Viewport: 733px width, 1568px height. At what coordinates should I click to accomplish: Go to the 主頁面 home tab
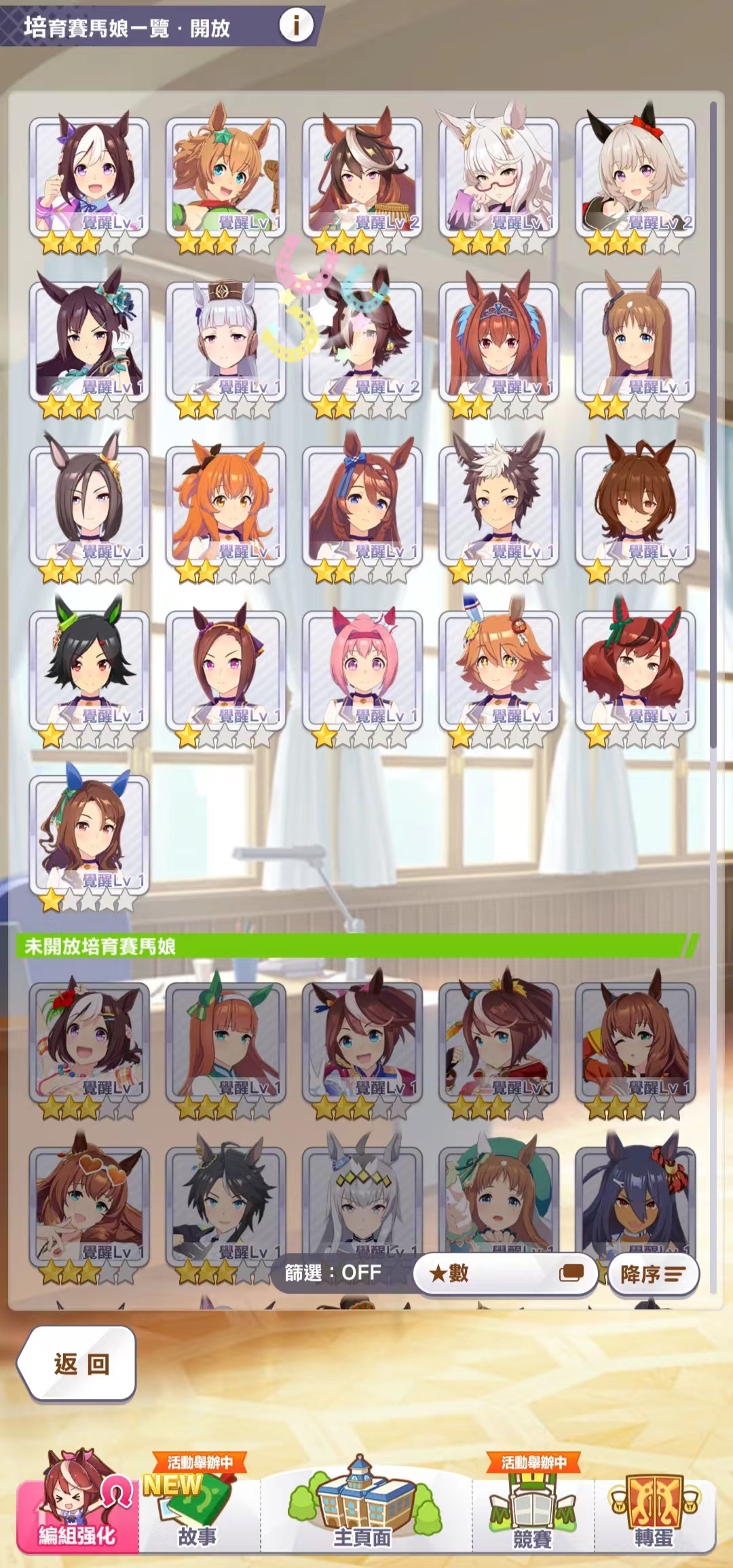(362, 1508)
